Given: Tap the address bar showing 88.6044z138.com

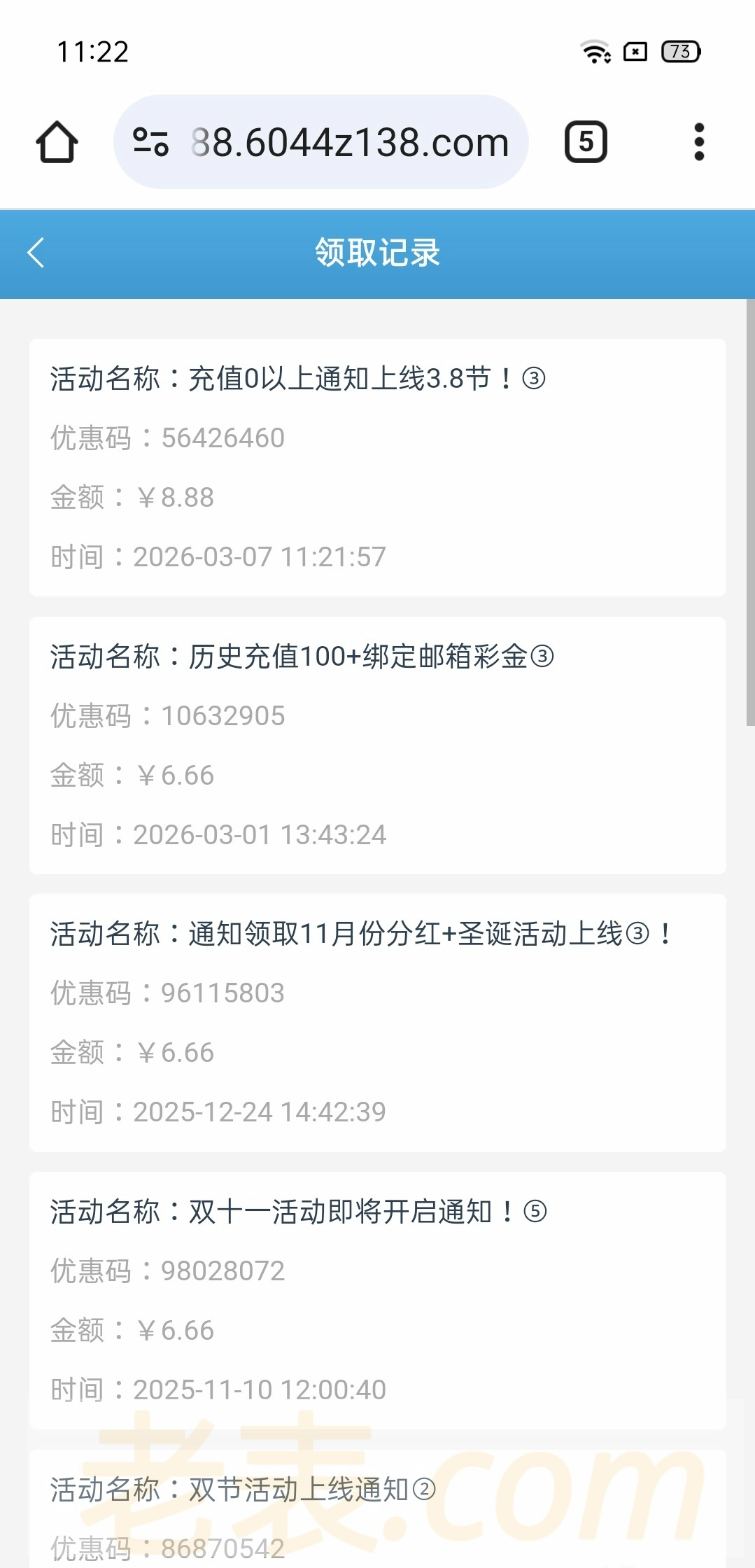Looking at the screenshot, I should [350, 142].
